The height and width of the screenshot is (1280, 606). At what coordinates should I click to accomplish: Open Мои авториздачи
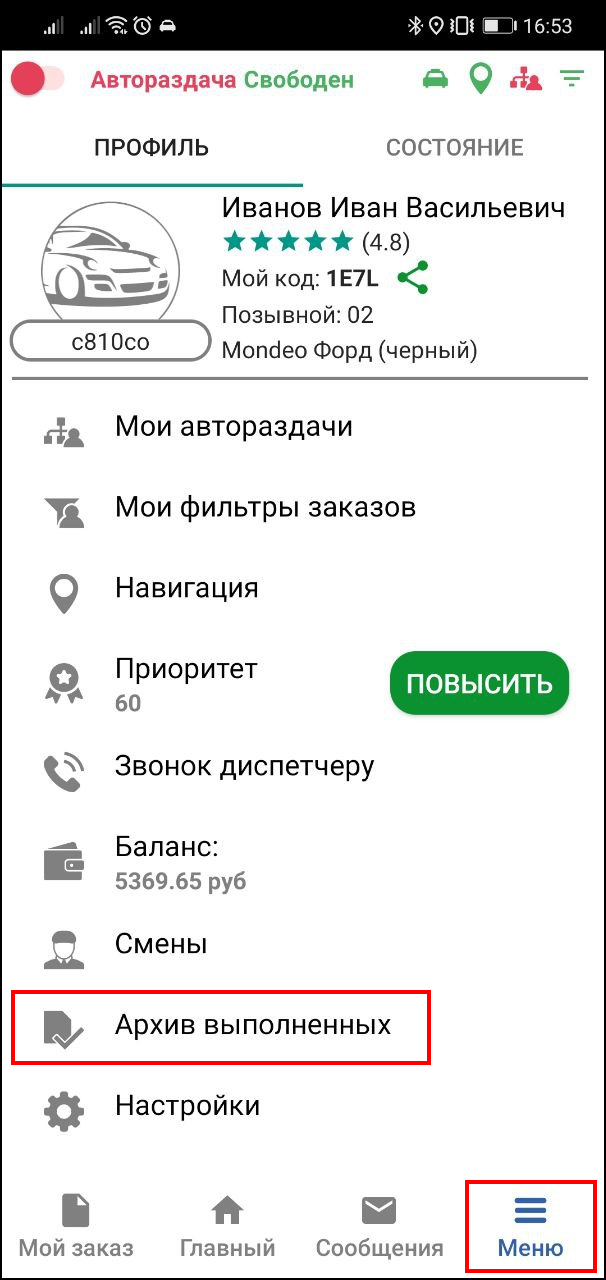point(233,427)
